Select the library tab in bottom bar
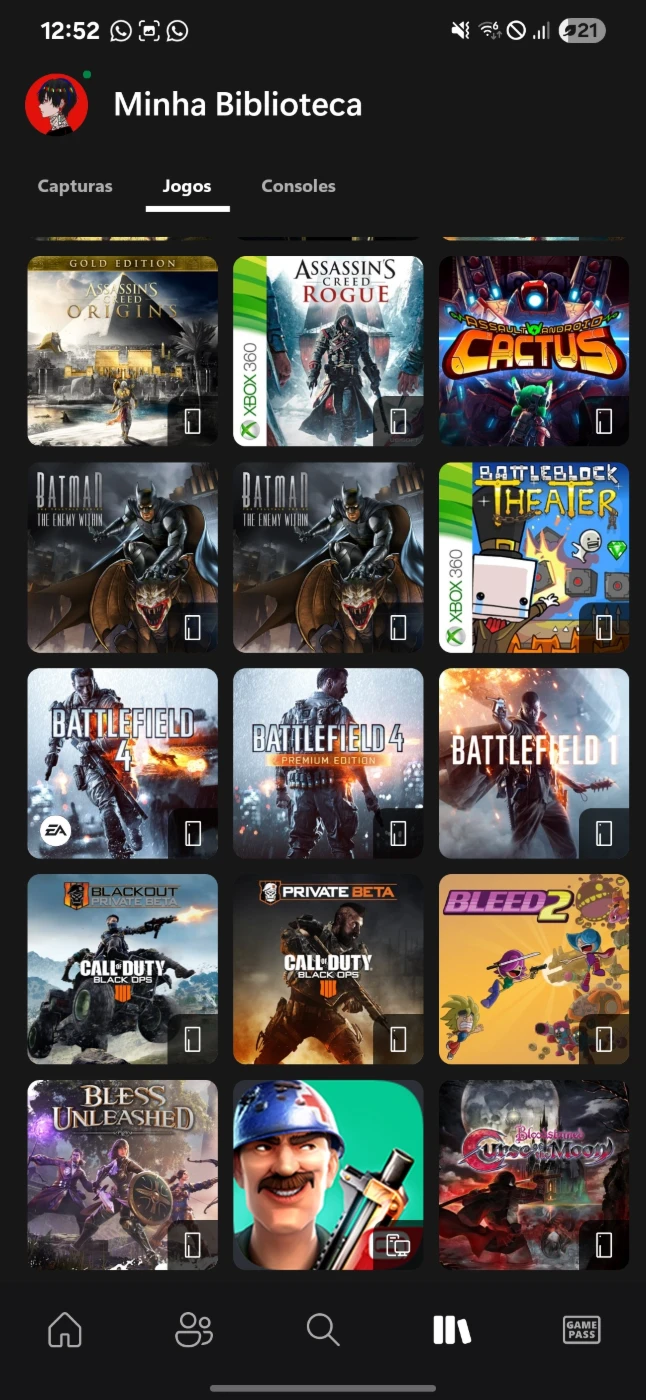 452,1330
